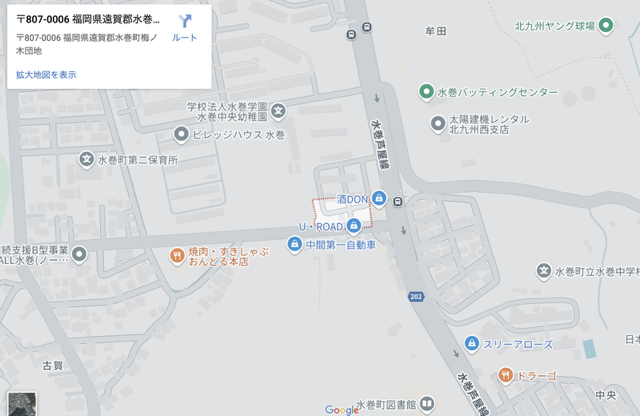Open the ドラーゴ restaurant marker

point(505,374)
